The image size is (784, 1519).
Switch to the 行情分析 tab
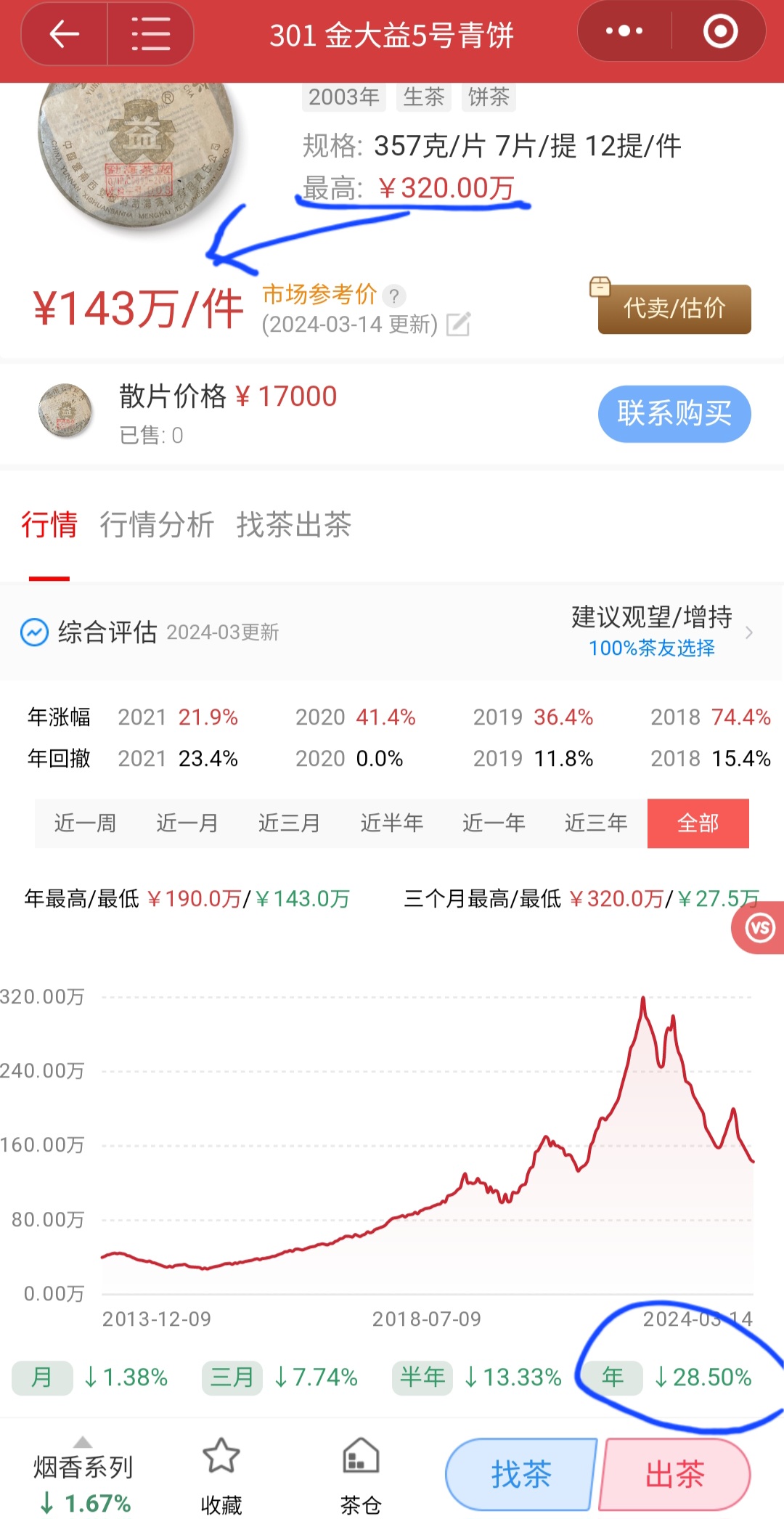(156, 524)
